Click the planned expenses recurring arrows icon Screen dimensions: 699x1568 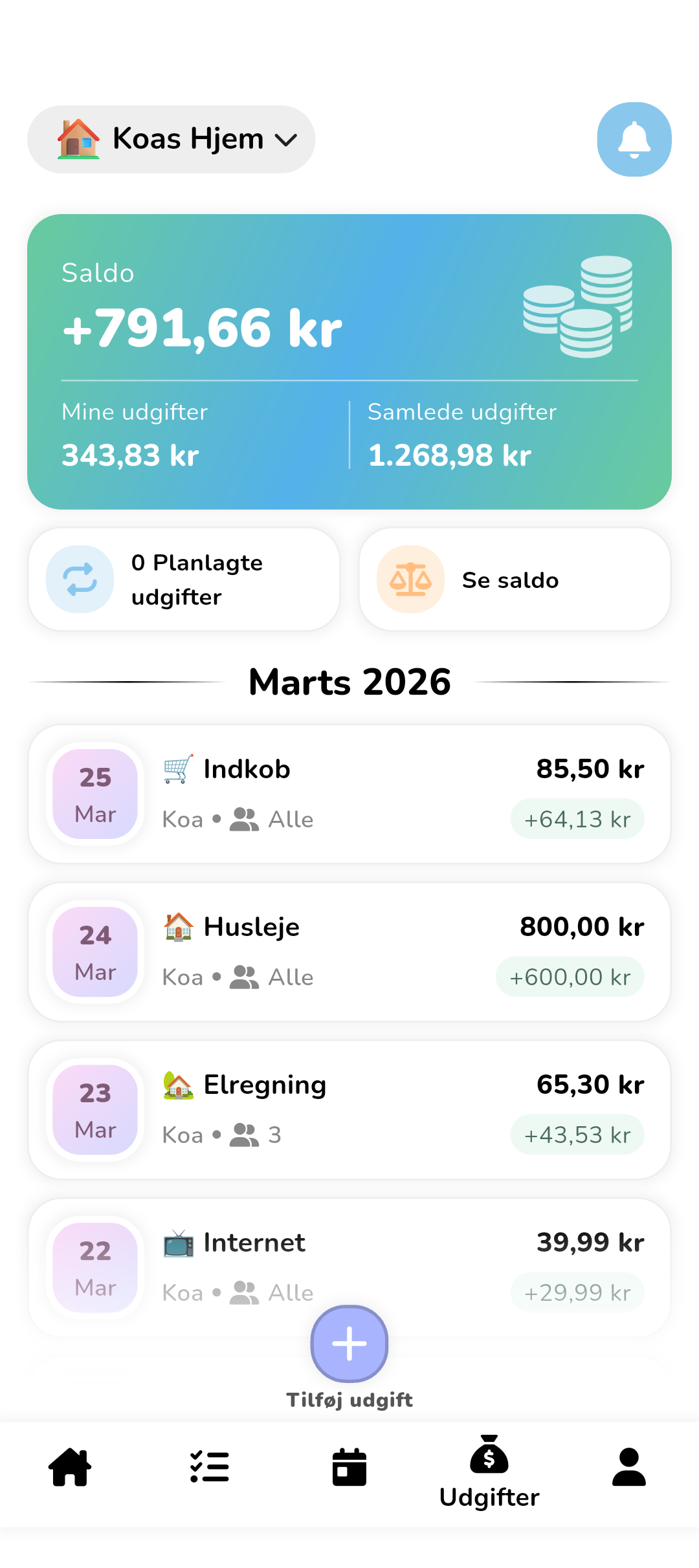78,578
